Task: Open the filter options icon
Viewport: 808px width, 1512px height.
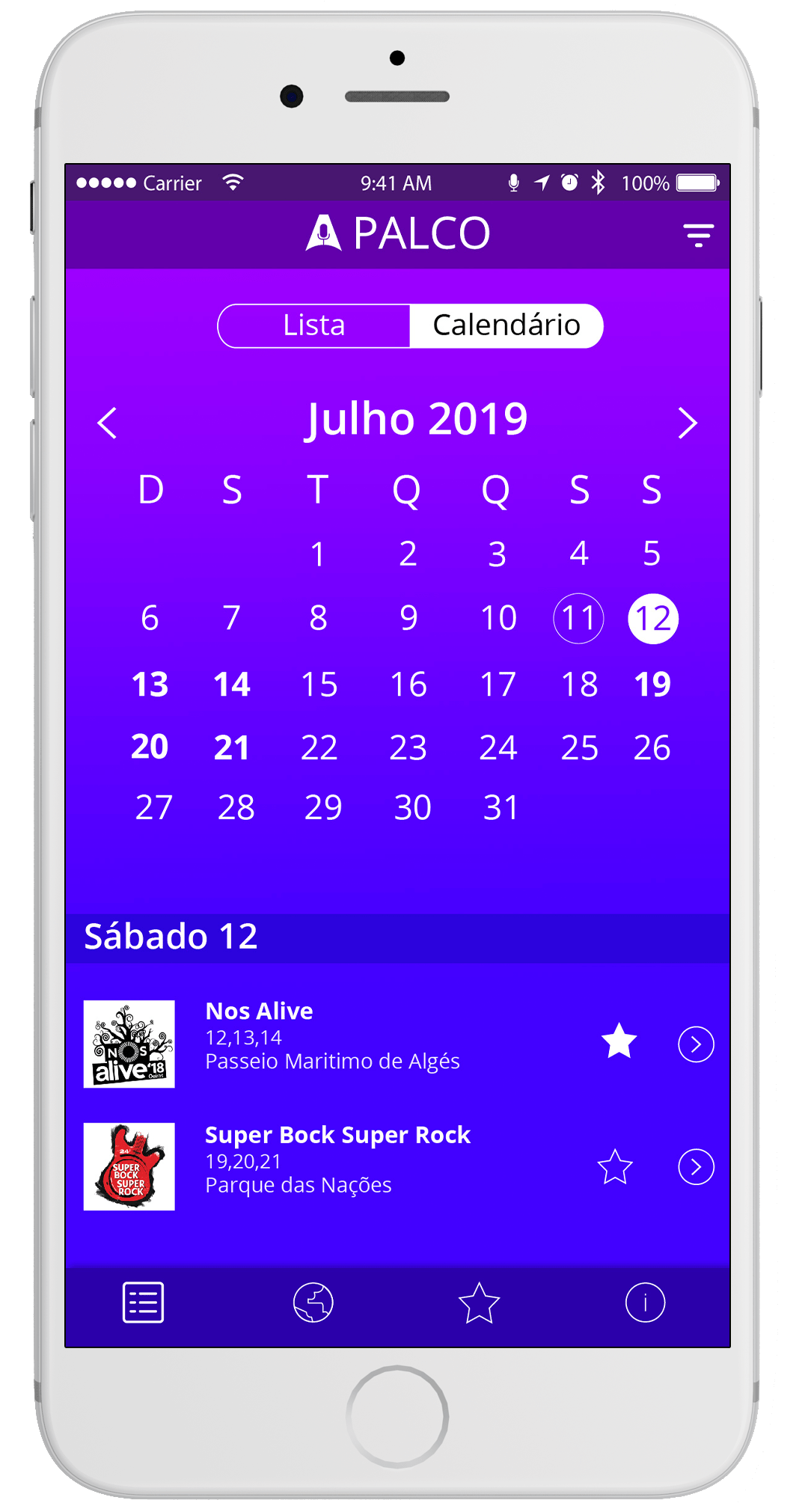Action: point(698,235)
